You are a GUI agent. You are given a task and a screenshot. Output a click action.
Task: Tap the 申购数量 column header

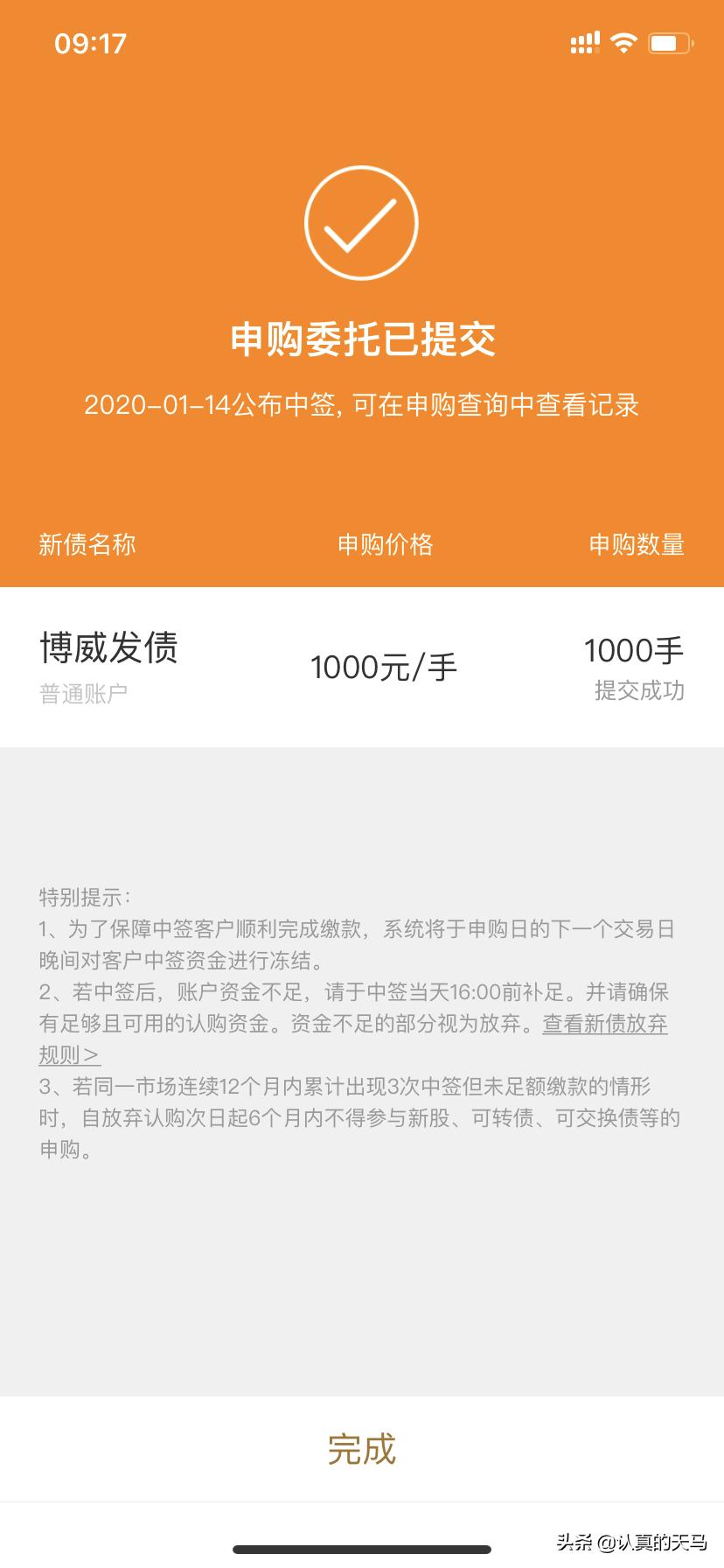click(637, 544)
